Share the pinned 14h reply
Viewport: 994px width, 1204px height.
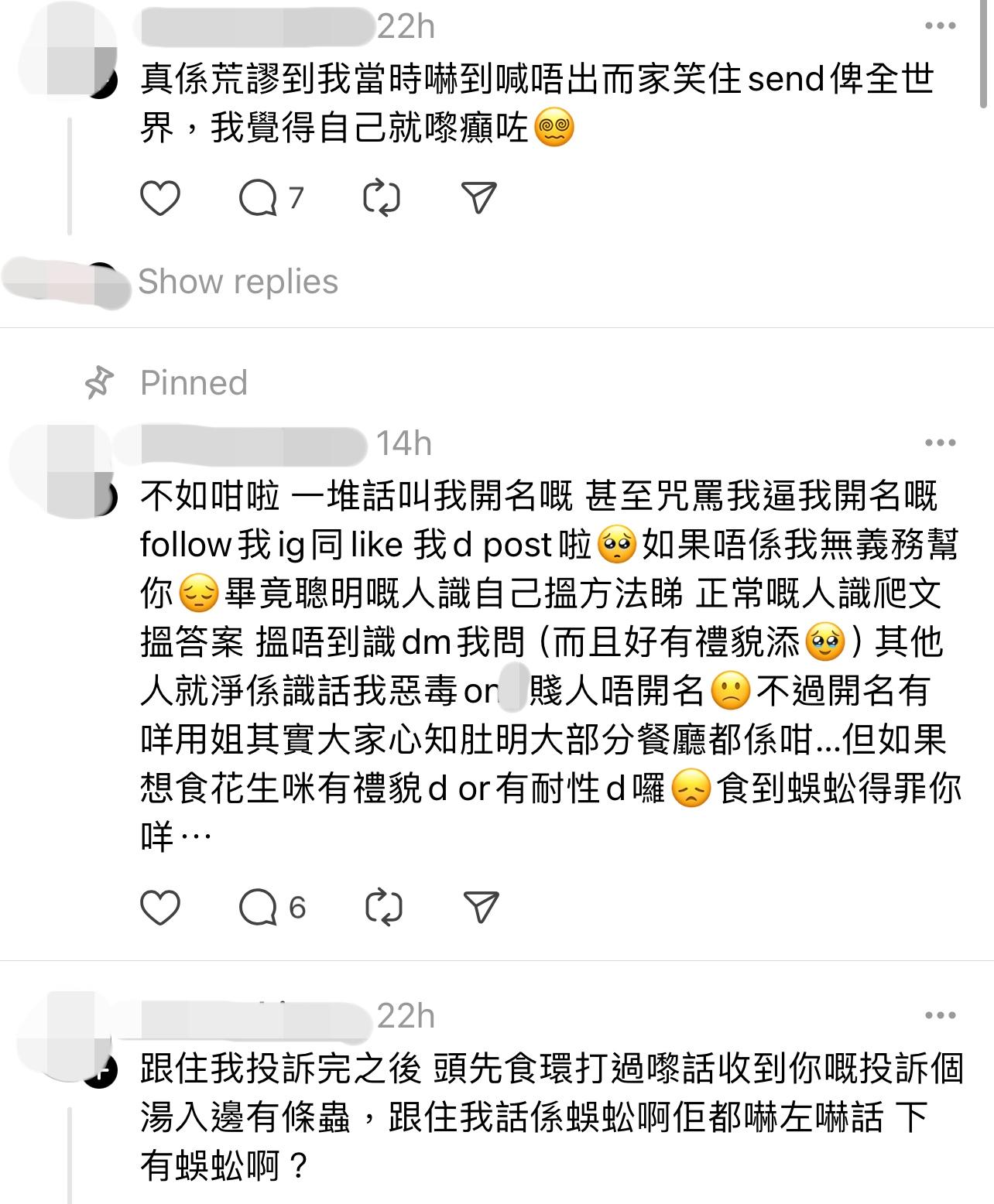480,907
